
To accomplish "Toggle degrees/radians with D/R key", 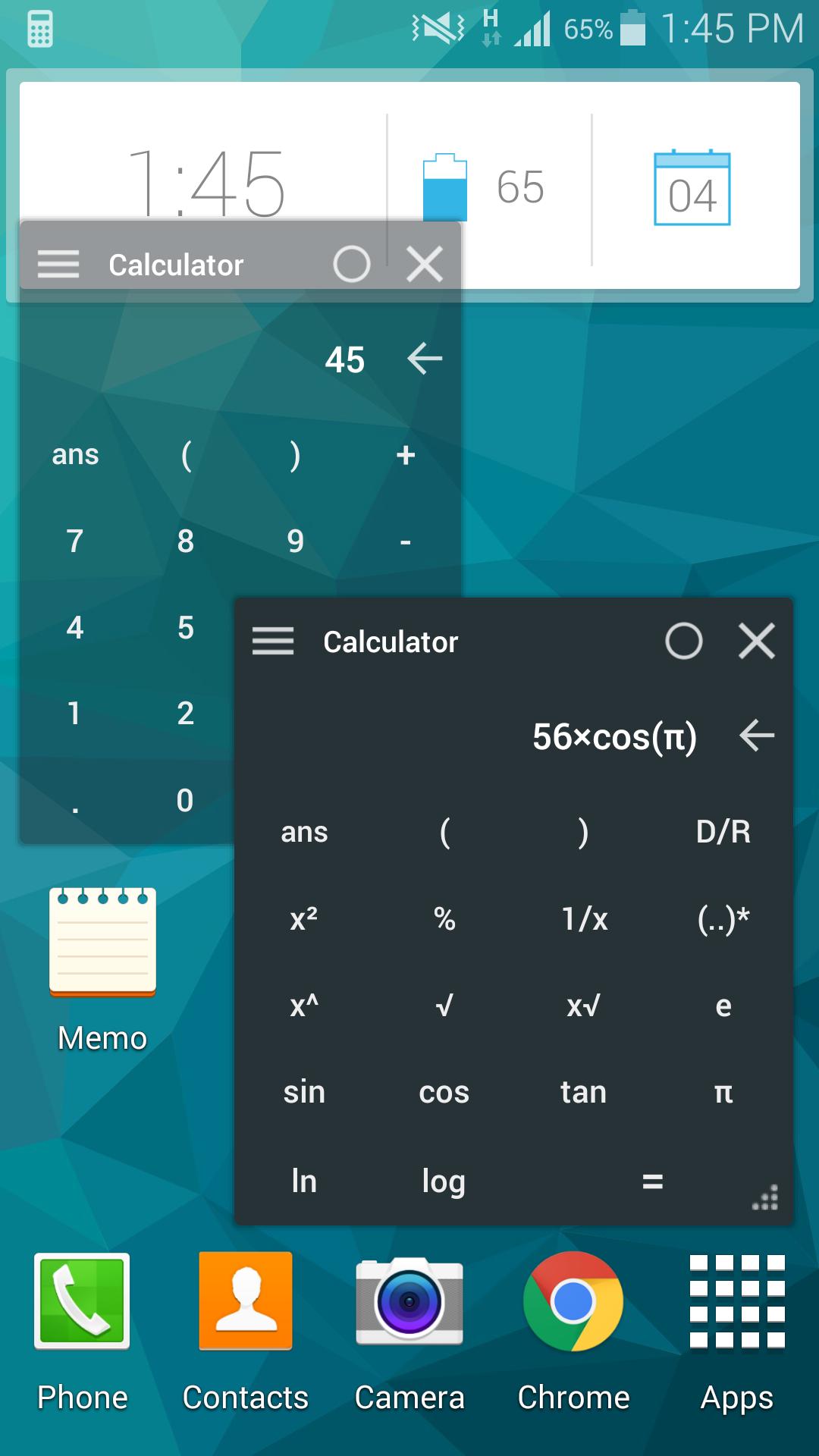I will 723,832.
